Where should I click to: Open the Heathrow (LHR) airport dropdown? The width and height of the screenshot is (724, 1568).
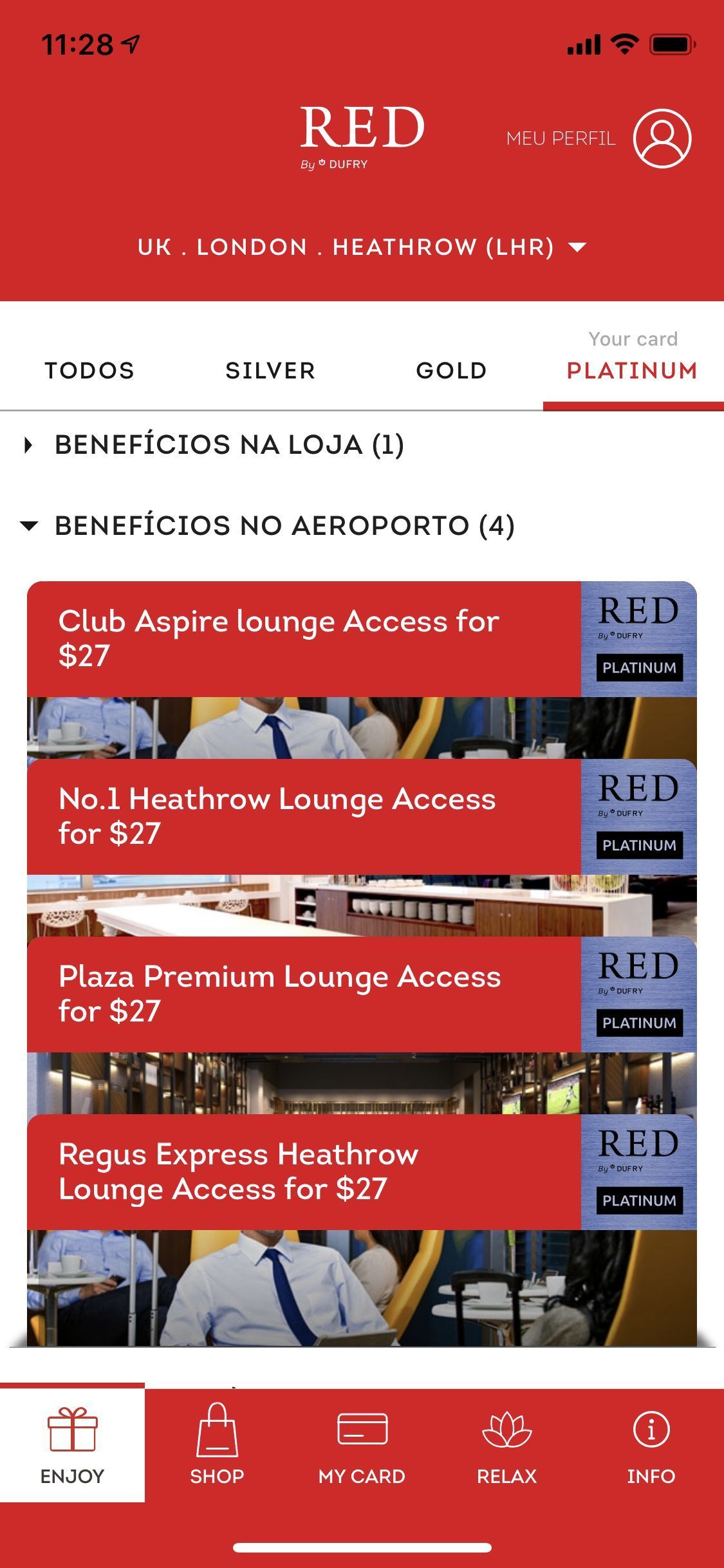[362, 247]
